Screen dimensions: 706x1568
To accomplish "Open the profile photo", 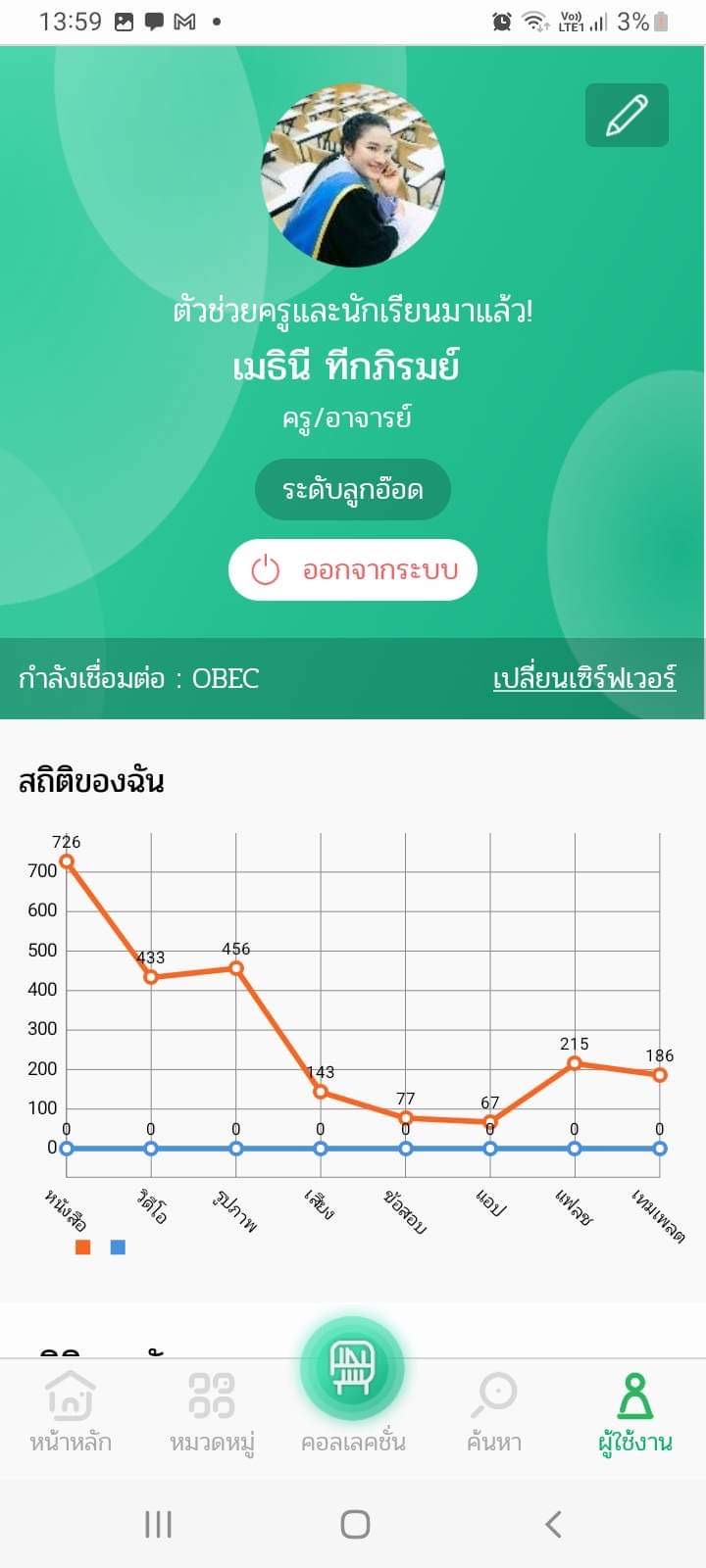I will tap(352, 174).
